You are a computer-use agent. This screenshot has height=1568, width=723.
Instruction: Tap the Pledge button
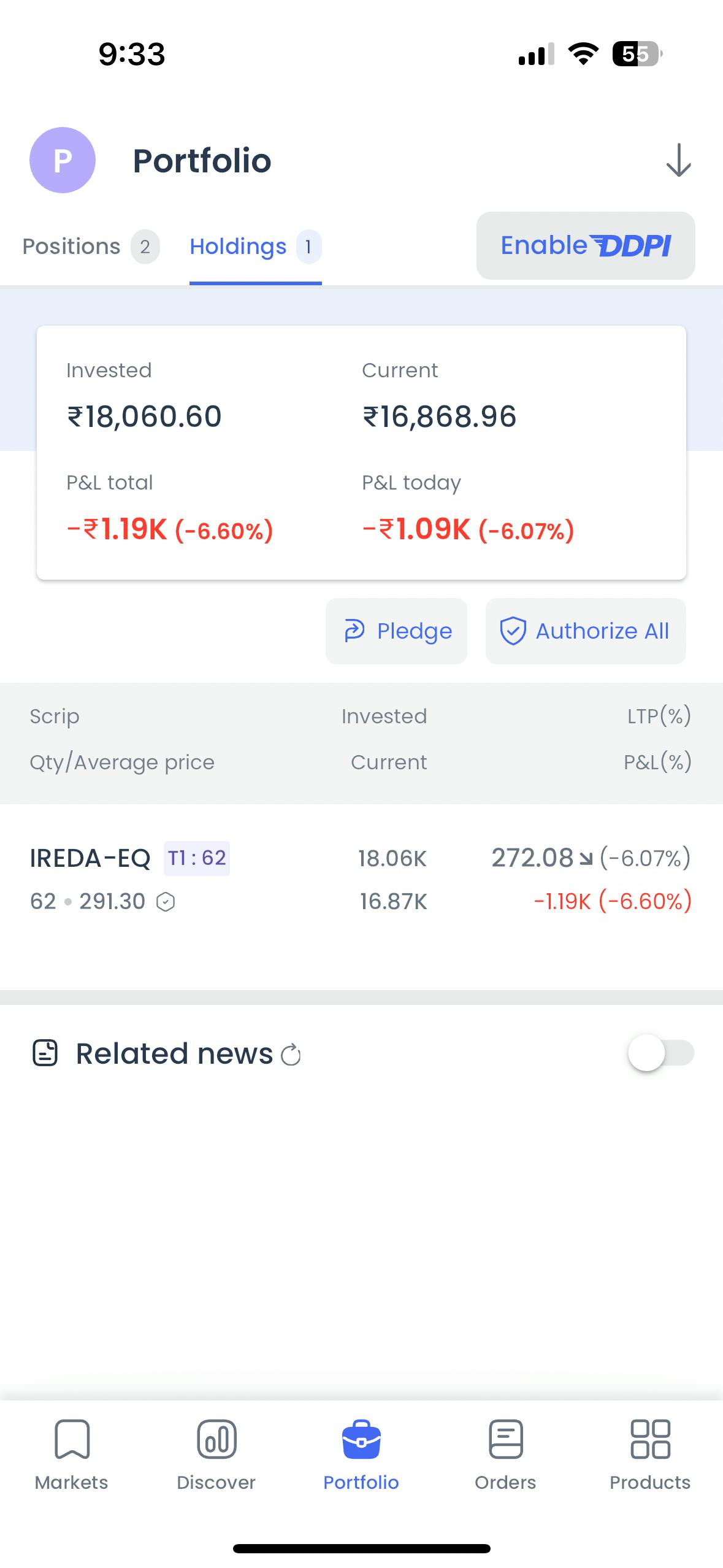[396, 631]
